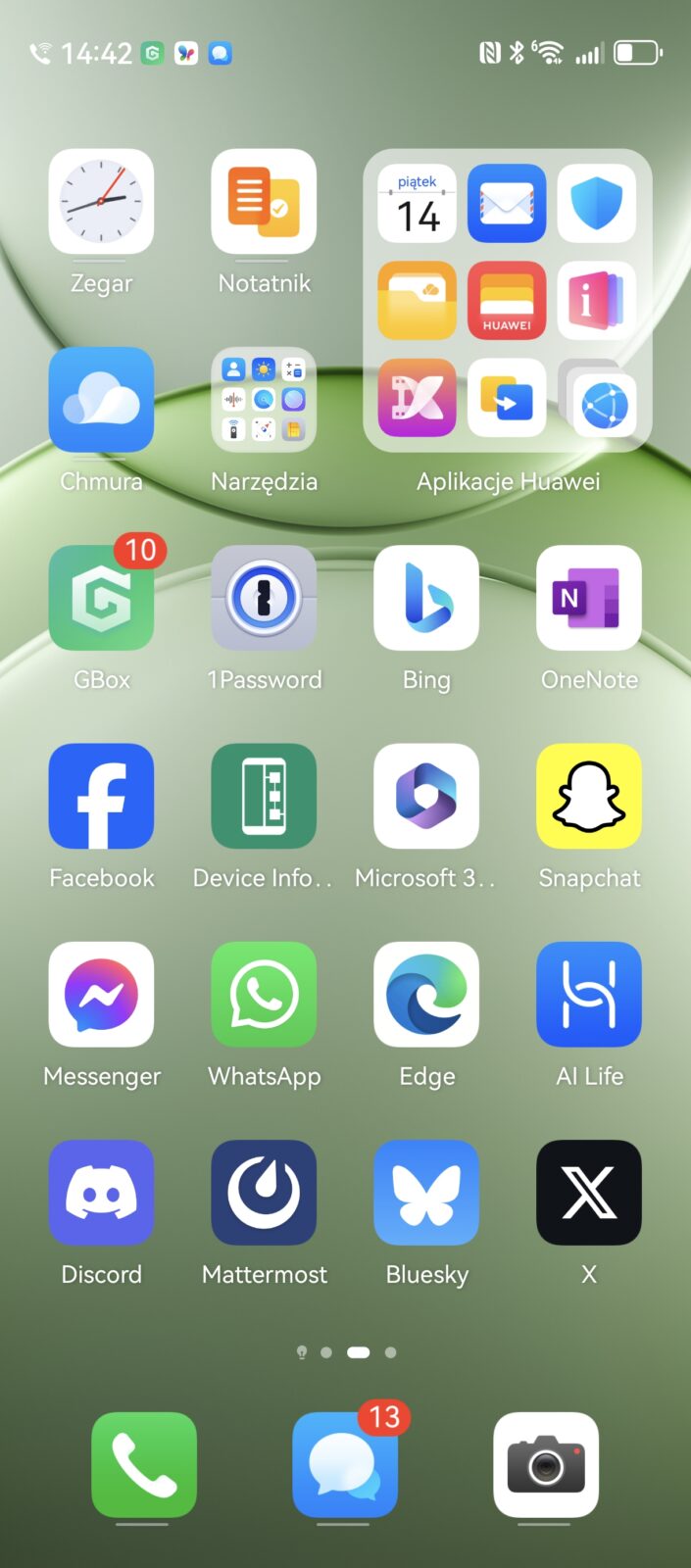Open Mattermost
This screenshot has height=1568, width=691.
[x=264, y=1193]
